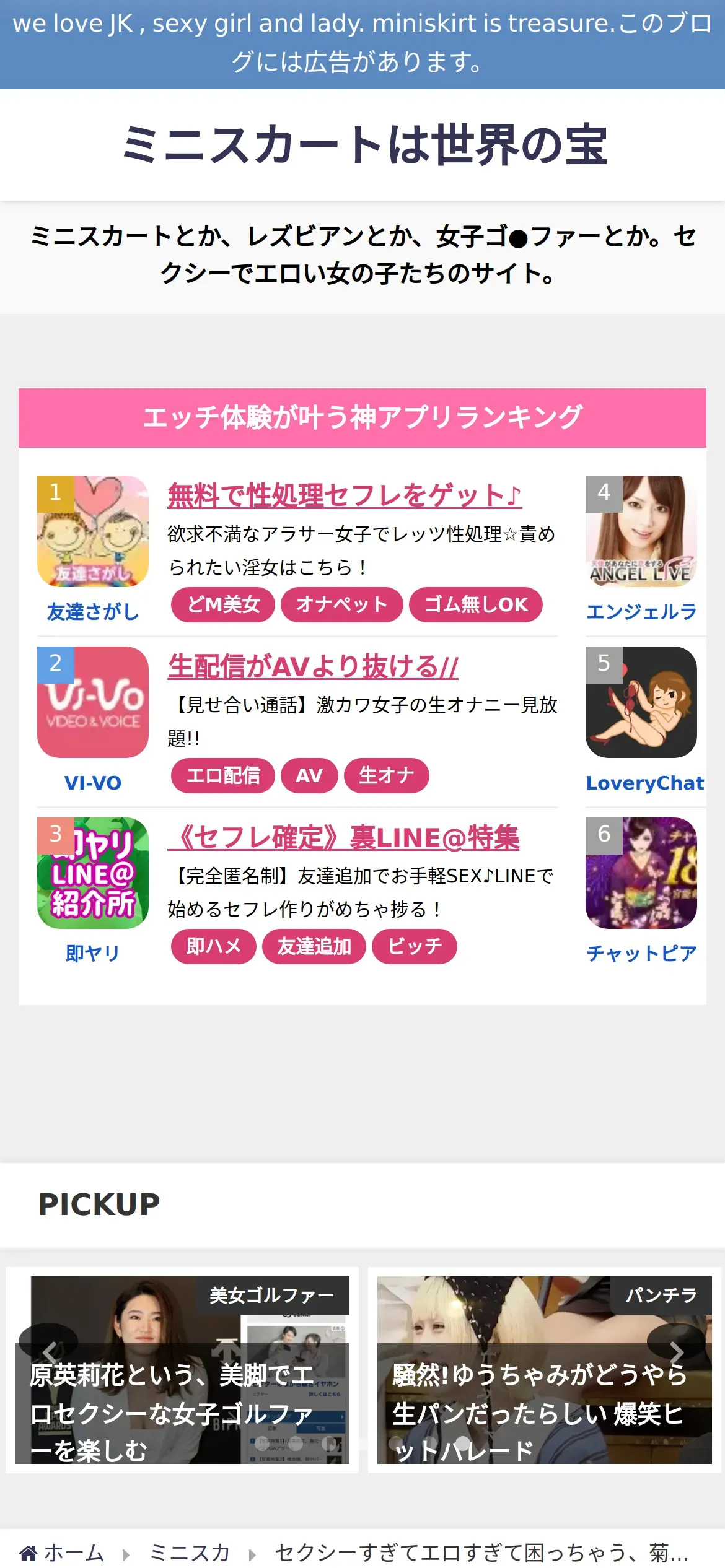Image resolution: width=725 pixels, height=1568 pixels.
Task: Open the ミニスカ breadcrumb category
Action: point(190,1553)
